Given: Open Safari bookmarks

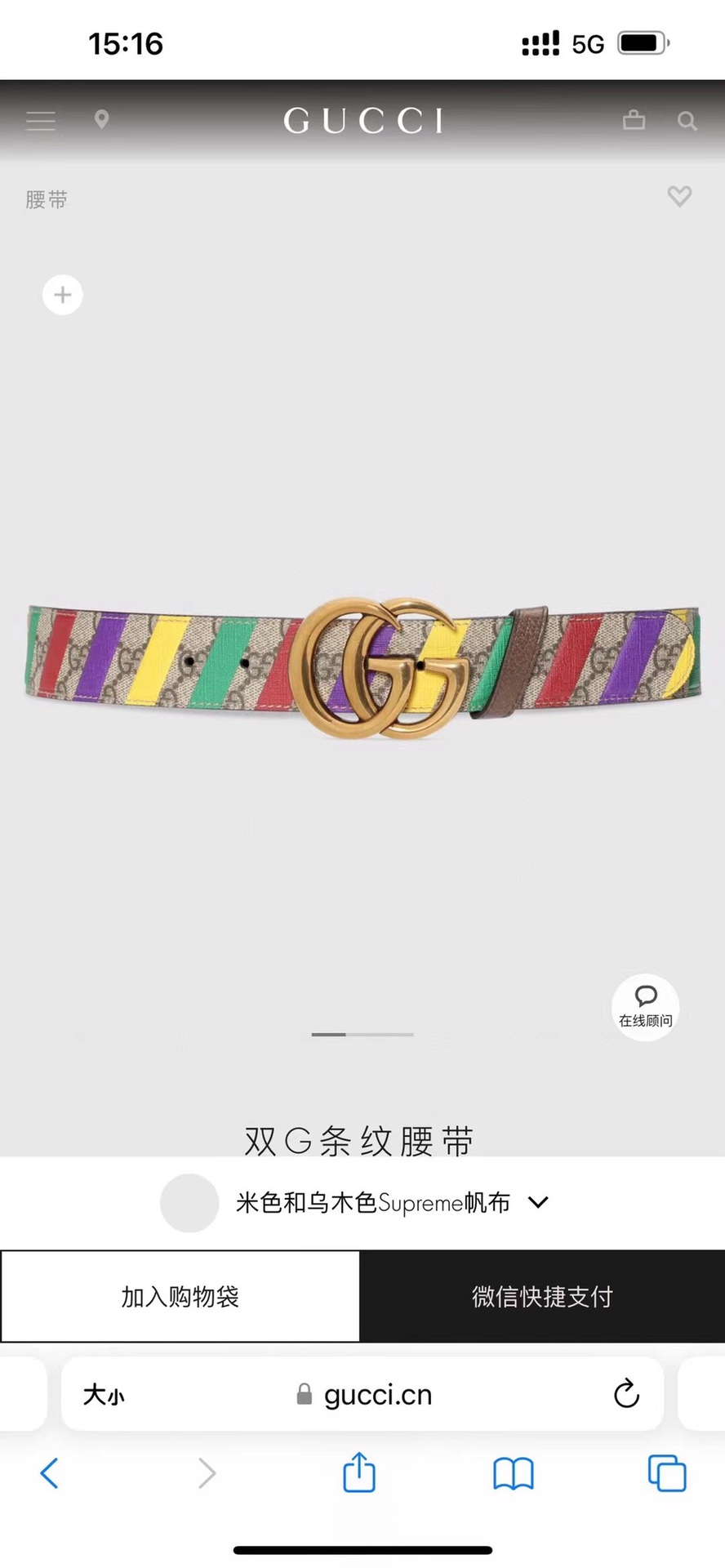Looking at the screenshot, I should pos(514,1474).
